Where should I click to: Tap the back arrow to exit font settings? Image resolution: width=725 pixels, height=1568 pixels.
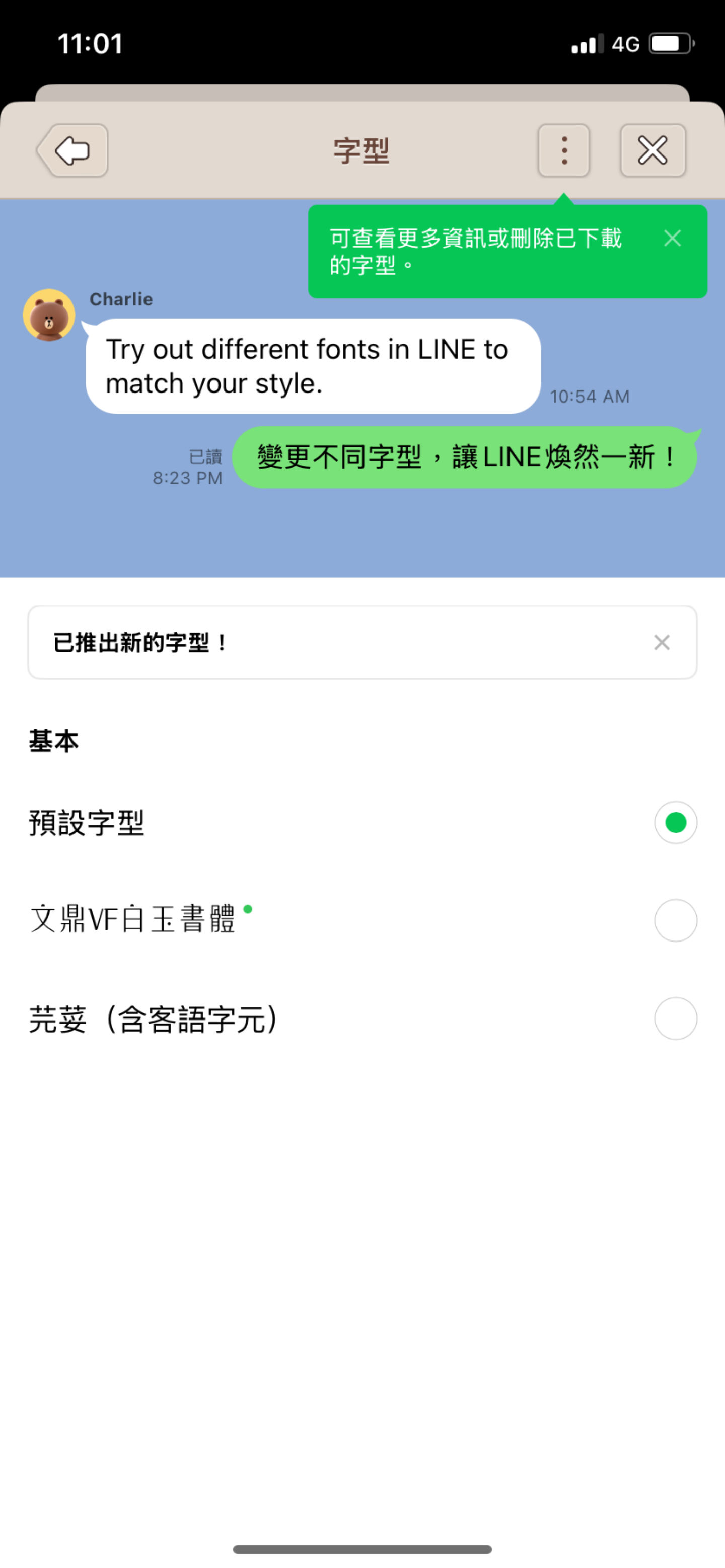pos(71,150)
